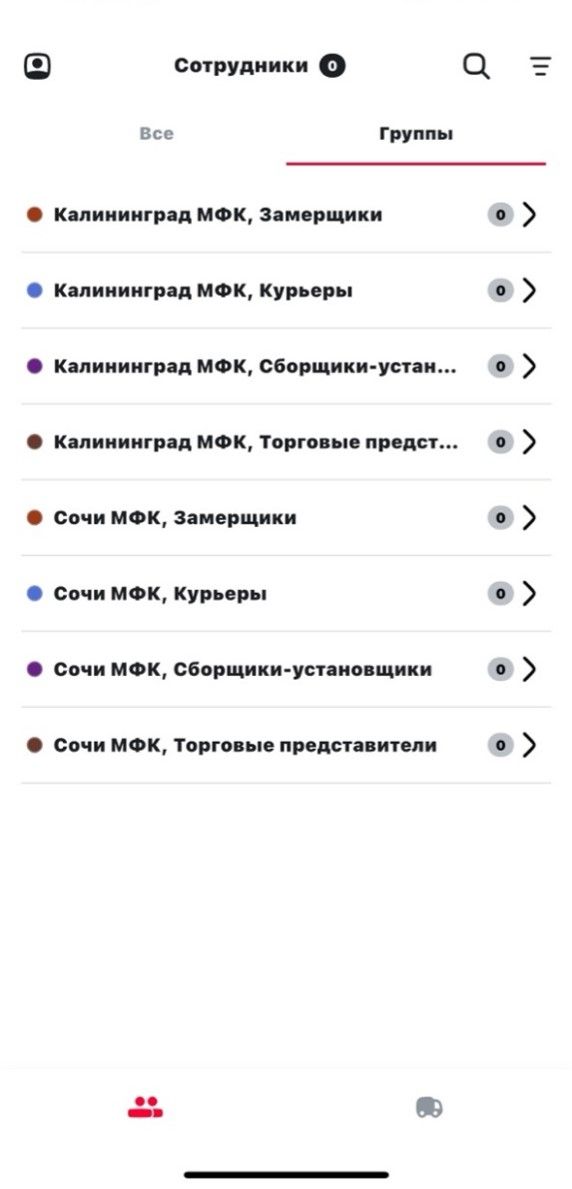Go to the truck bottom tab
The image size is (572, 1189).
coord(429,1108)
